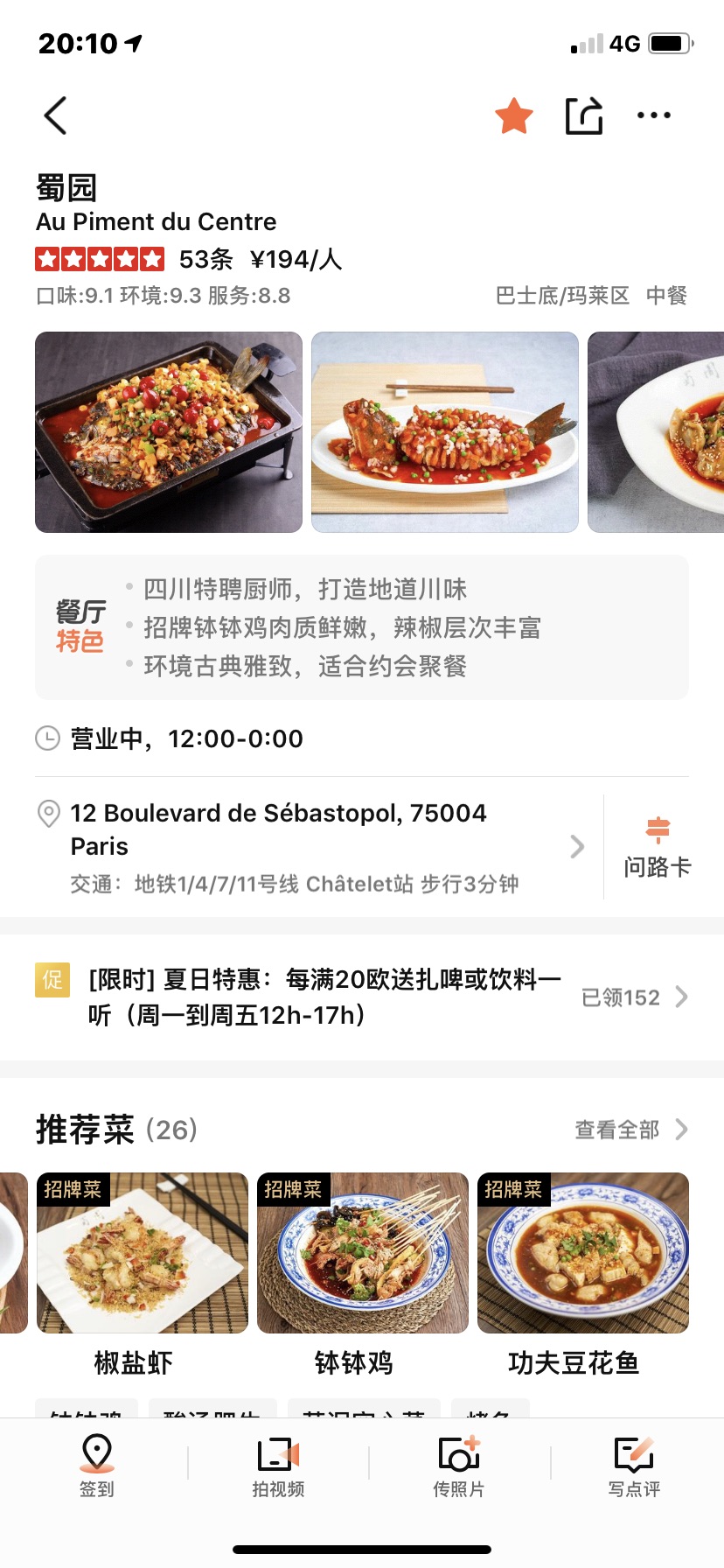This screenshot has height=1568, width=724.
Task: Toggle the favorite star for this restaurant
Action: [514, 115]
